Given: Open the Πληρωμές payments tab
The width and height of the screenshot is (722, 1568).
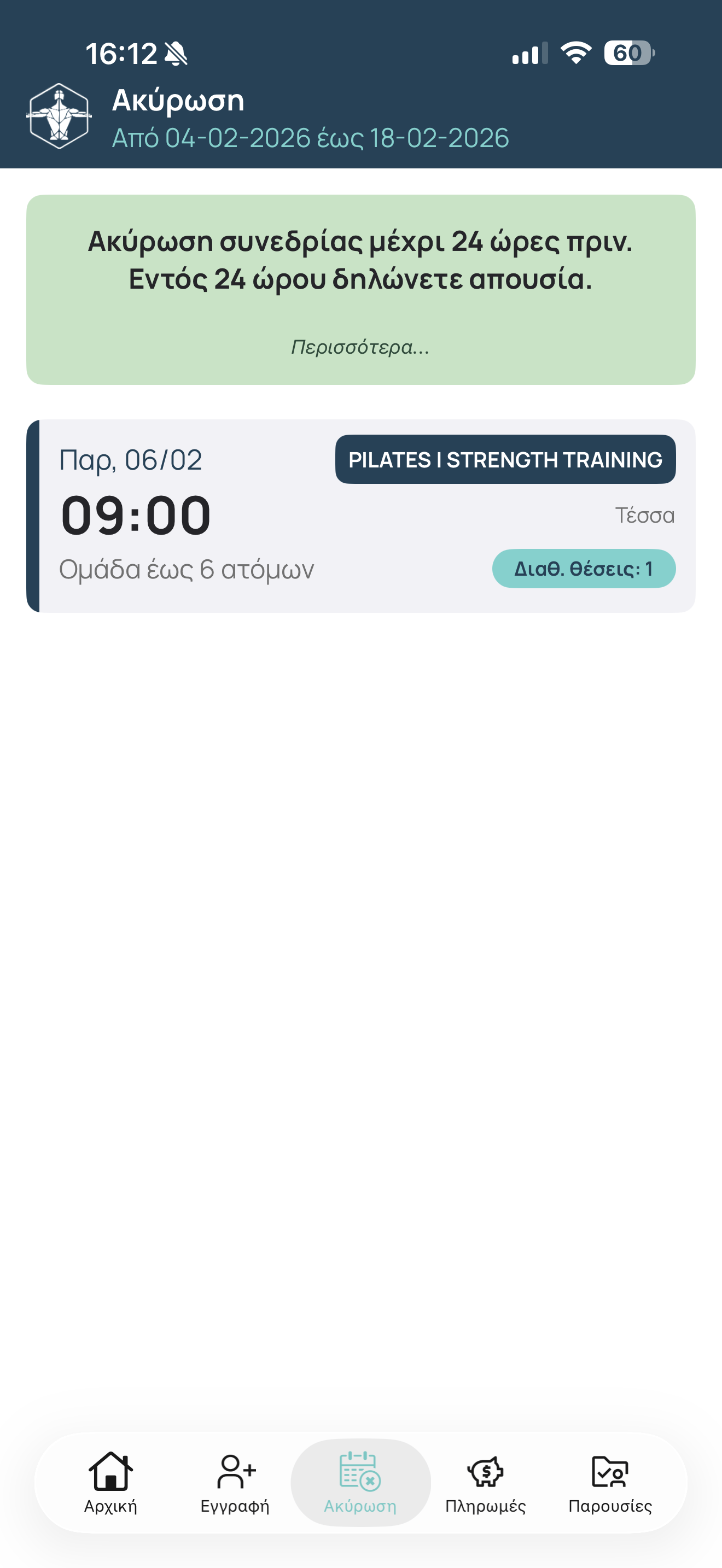Looking at the screenshot, I should 485,1482.
